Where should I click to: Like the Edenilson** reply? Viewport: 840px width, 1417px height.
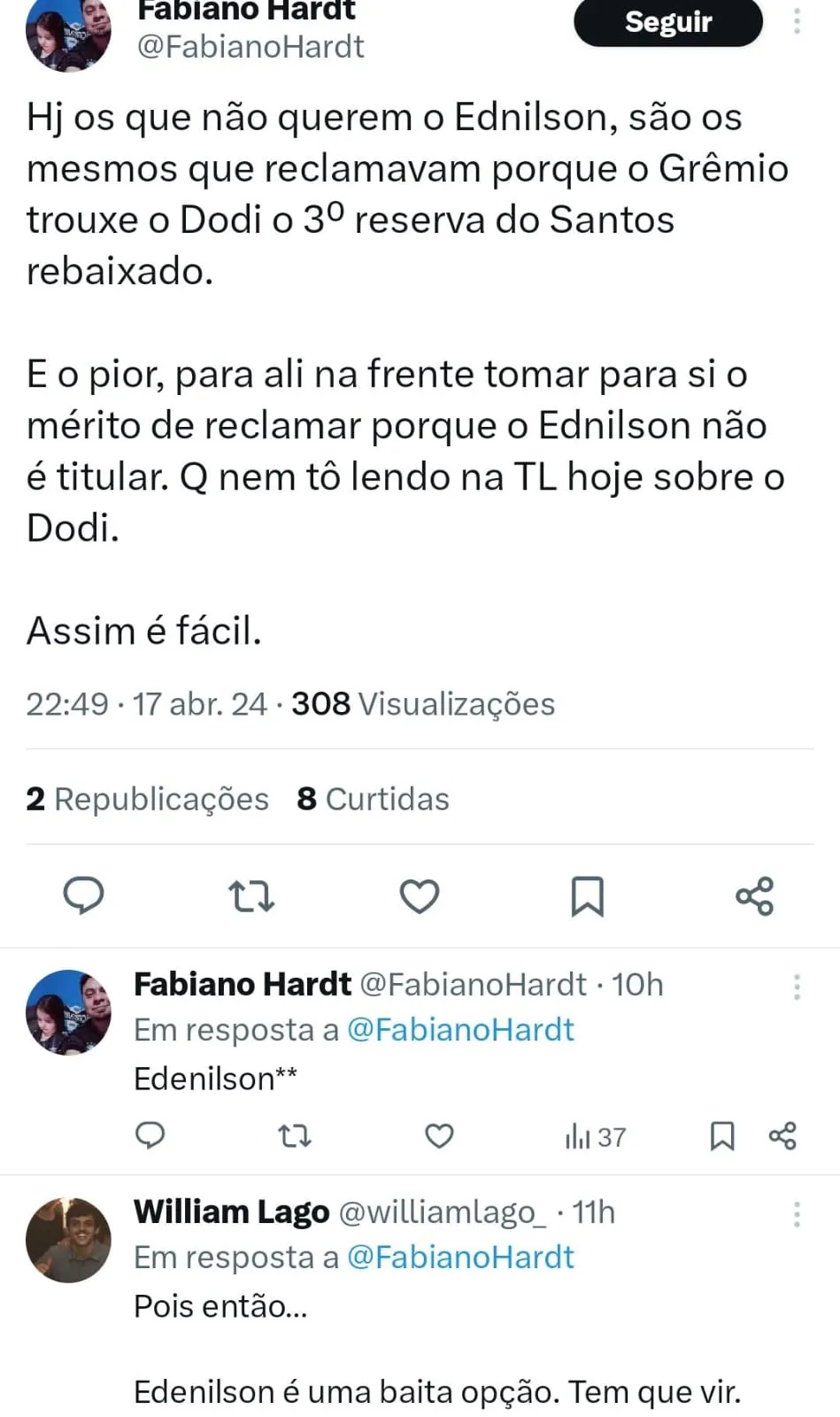(439, 1135)
